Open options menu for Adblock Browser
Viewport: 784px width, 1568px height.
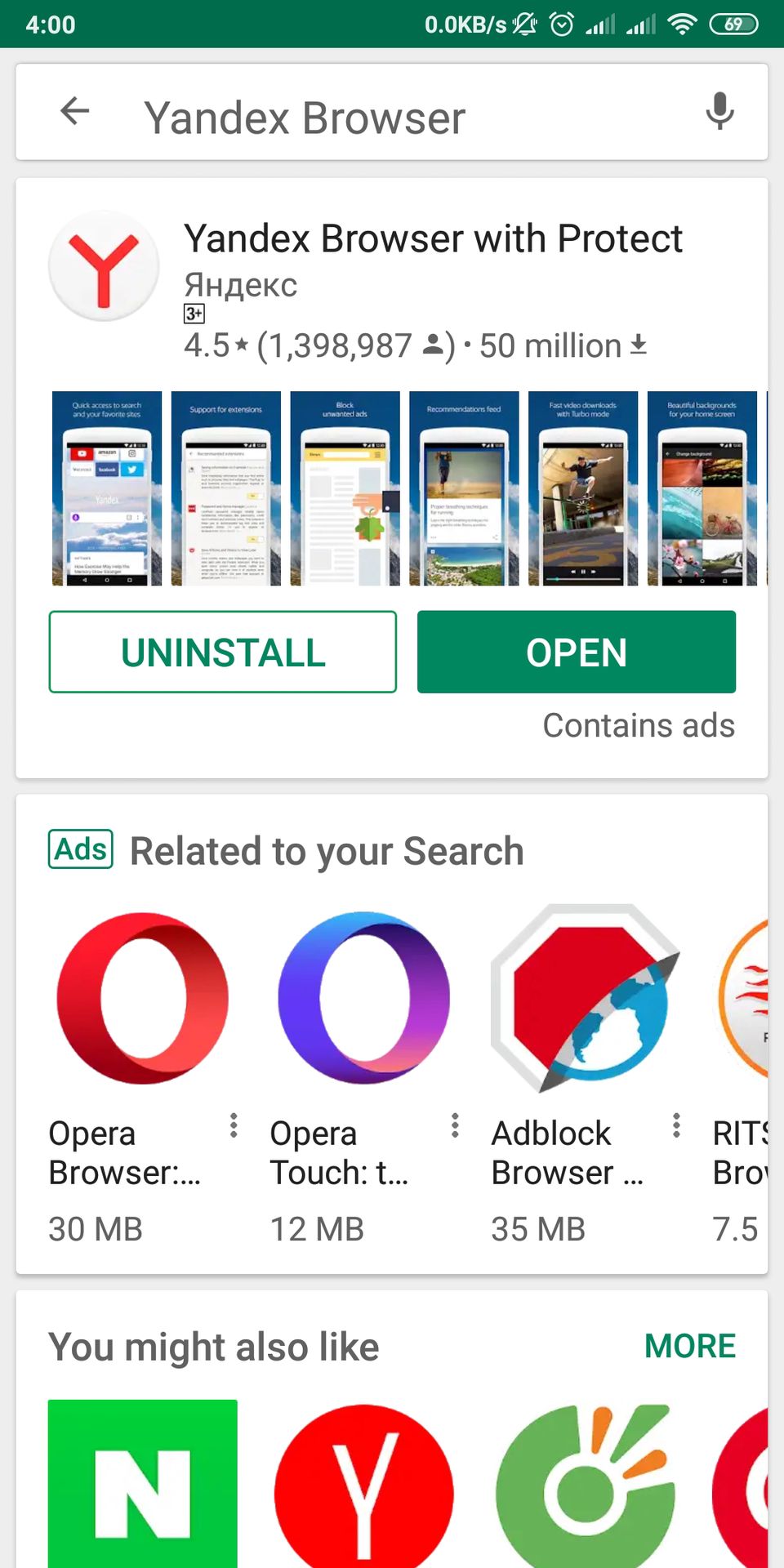click(x=676, y=1125)
